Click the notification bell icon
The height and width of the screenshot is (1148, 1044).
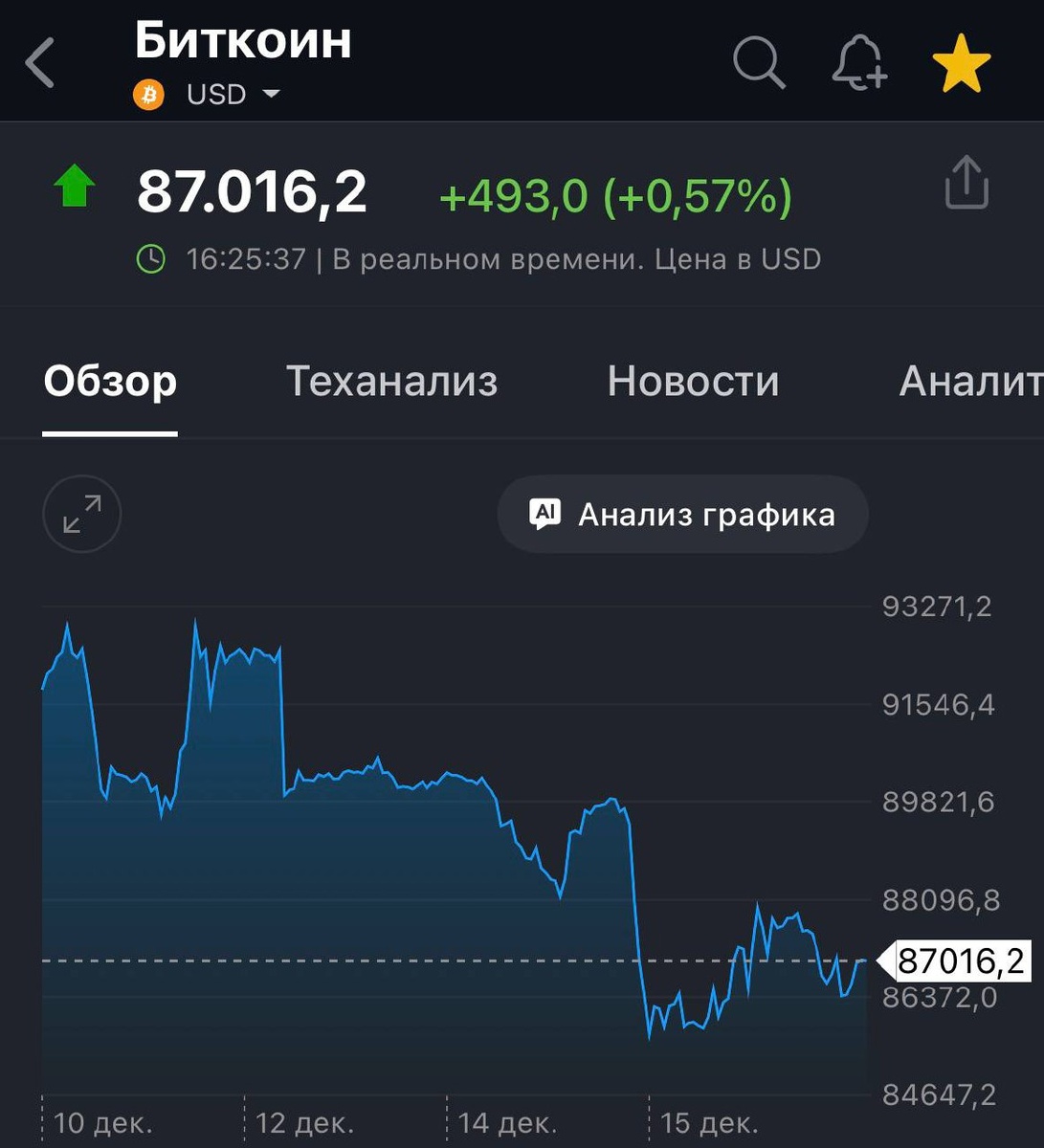858,61
